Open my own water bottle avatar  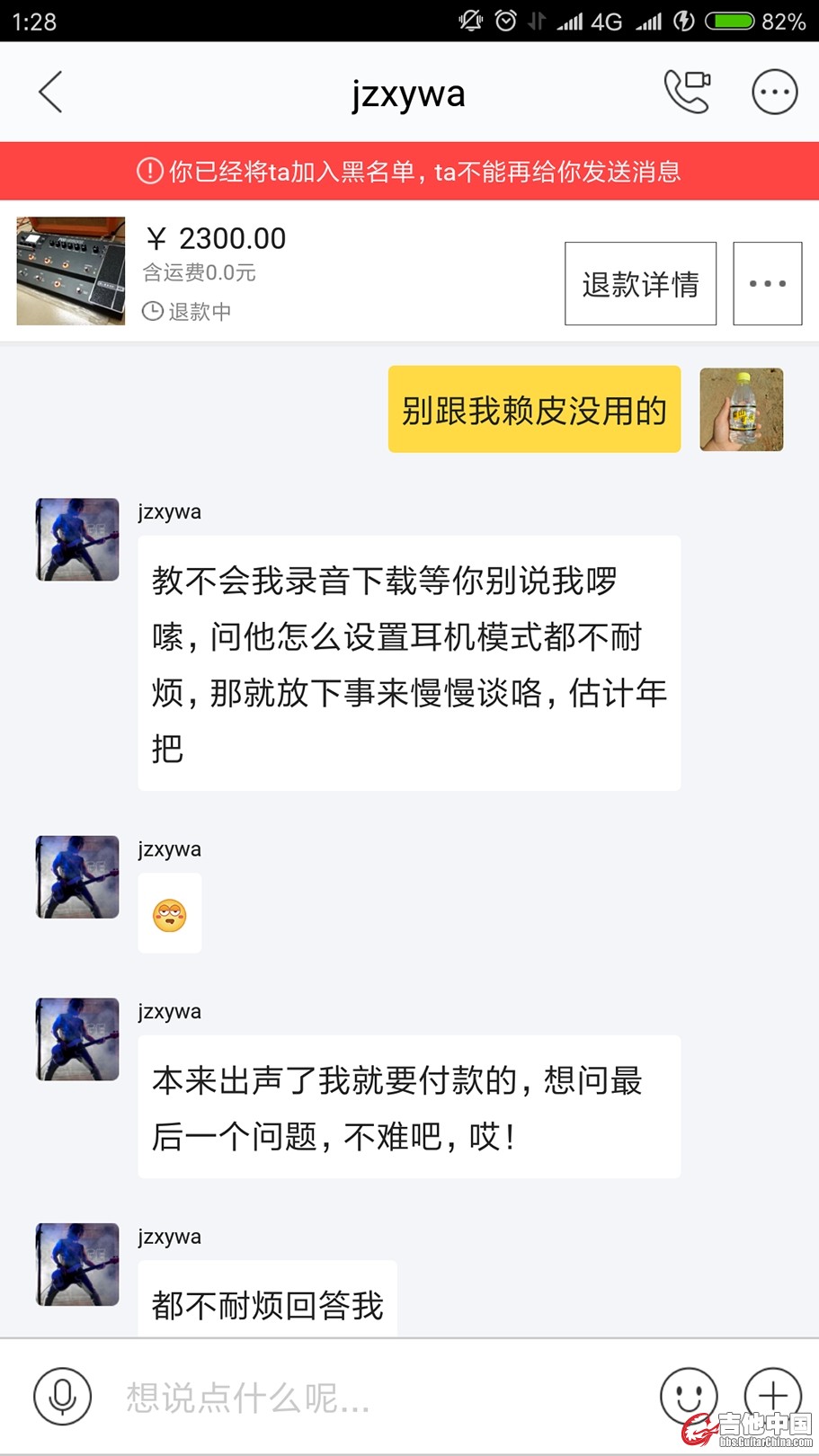point(741,410)
